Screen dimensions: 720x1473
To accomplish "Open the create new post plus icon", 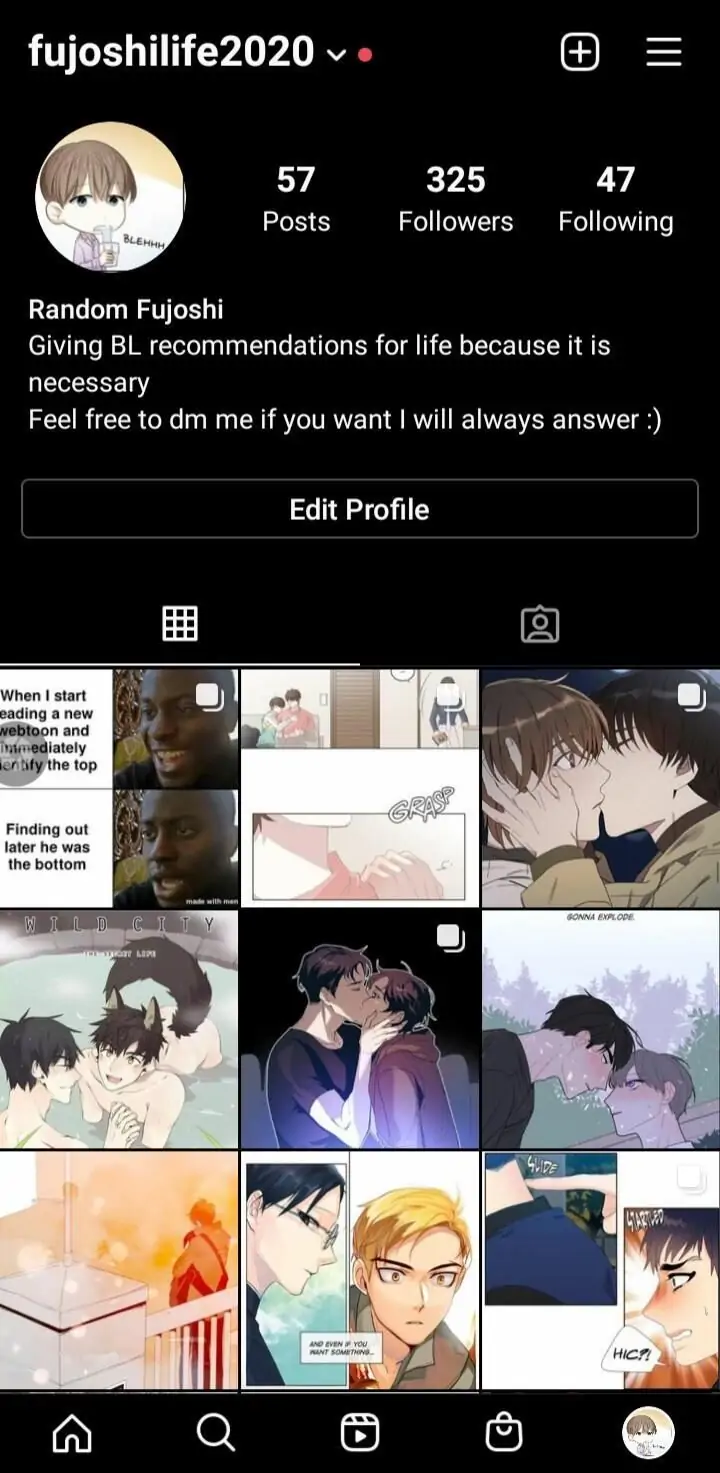I will [x=580, y=52].
